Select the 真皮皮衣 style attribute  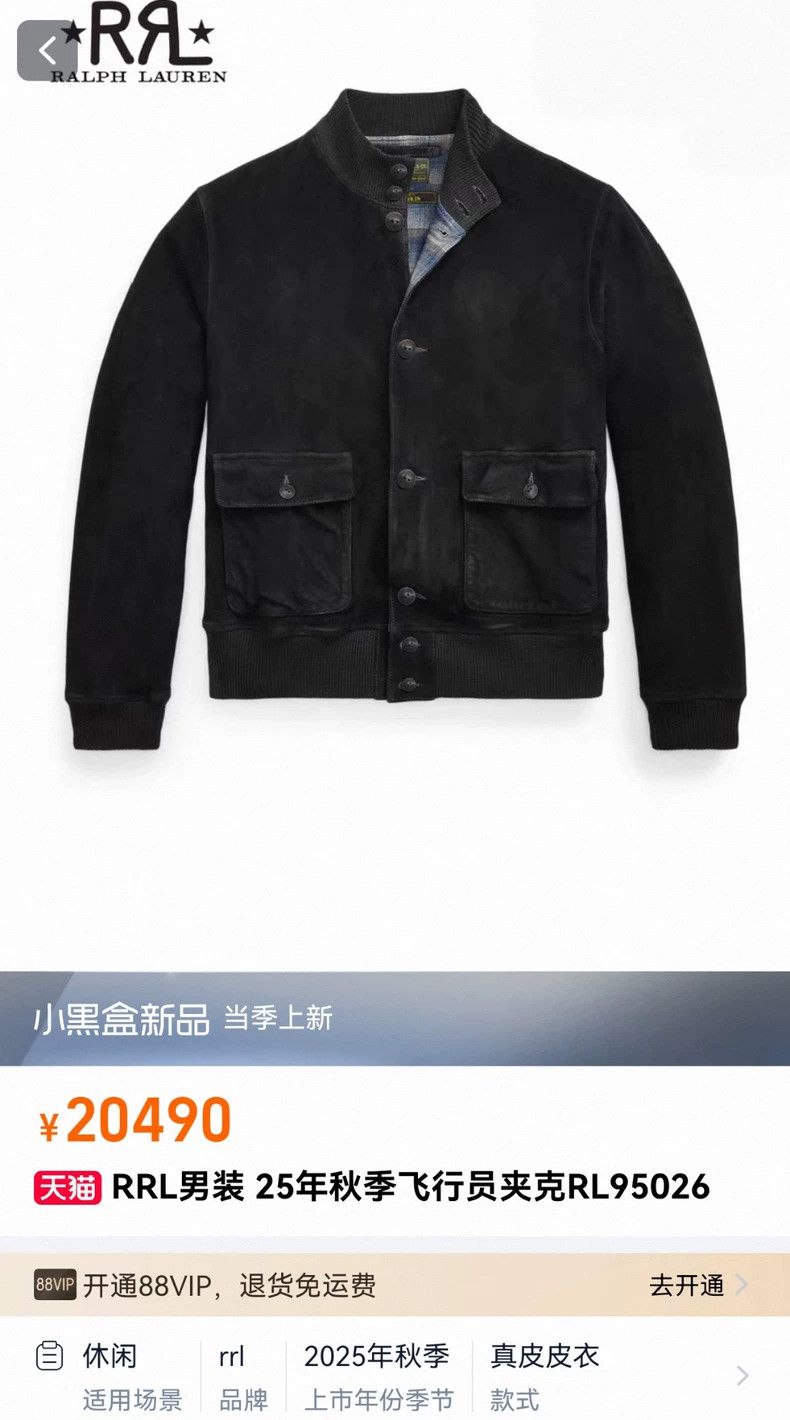[x=543, y=1358]
